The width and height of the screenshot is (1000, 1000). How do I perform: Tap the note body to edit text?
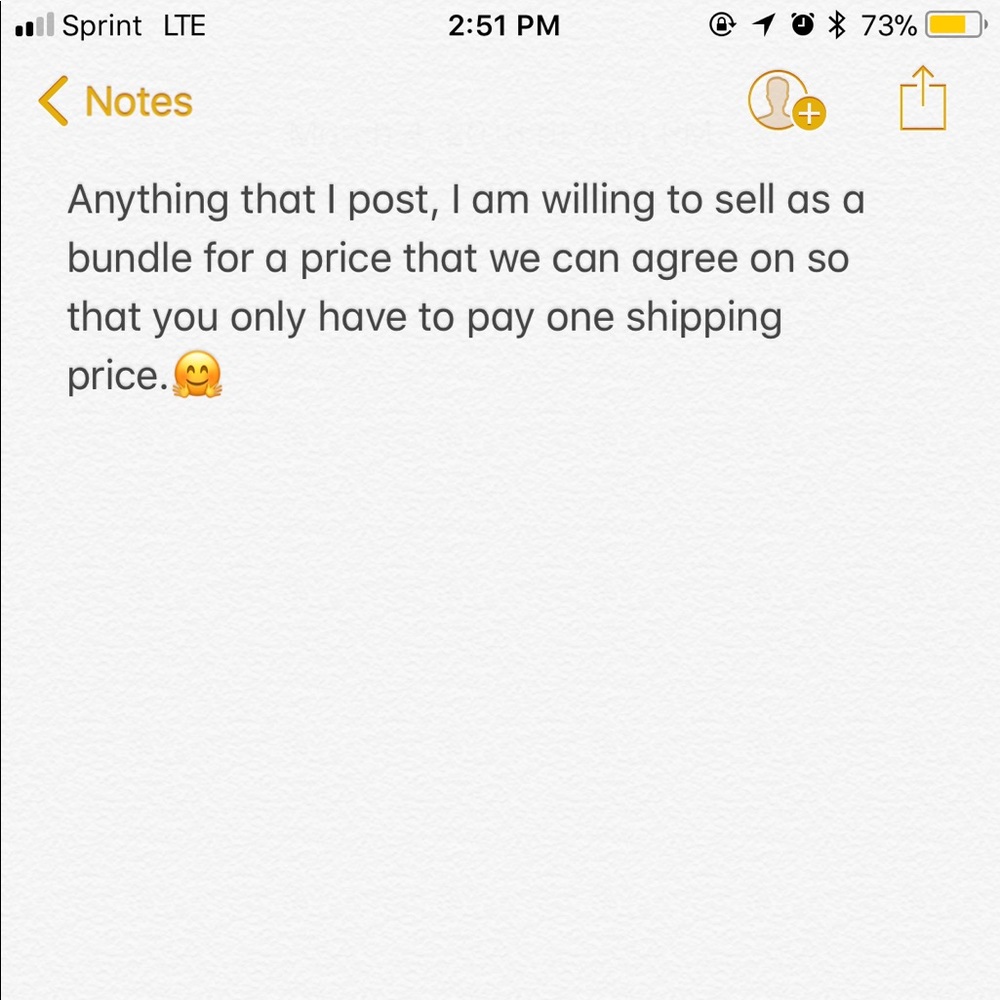(x=465, y=288)
